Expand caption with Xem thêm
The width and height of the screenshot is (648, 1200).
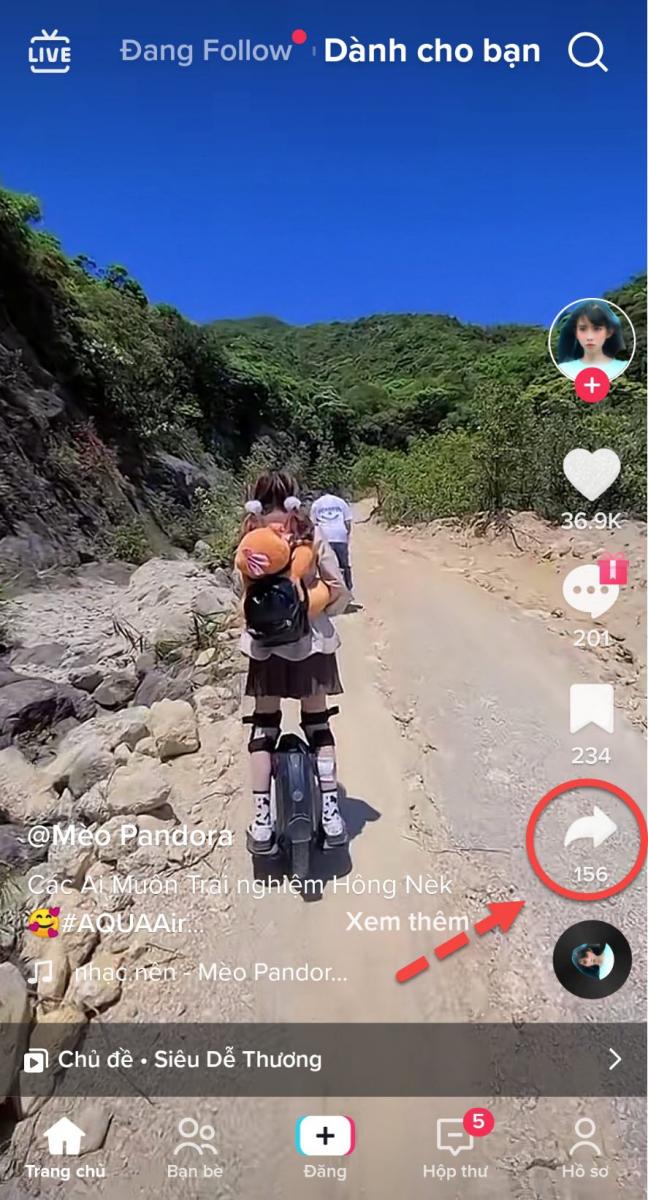pos(407,922)
